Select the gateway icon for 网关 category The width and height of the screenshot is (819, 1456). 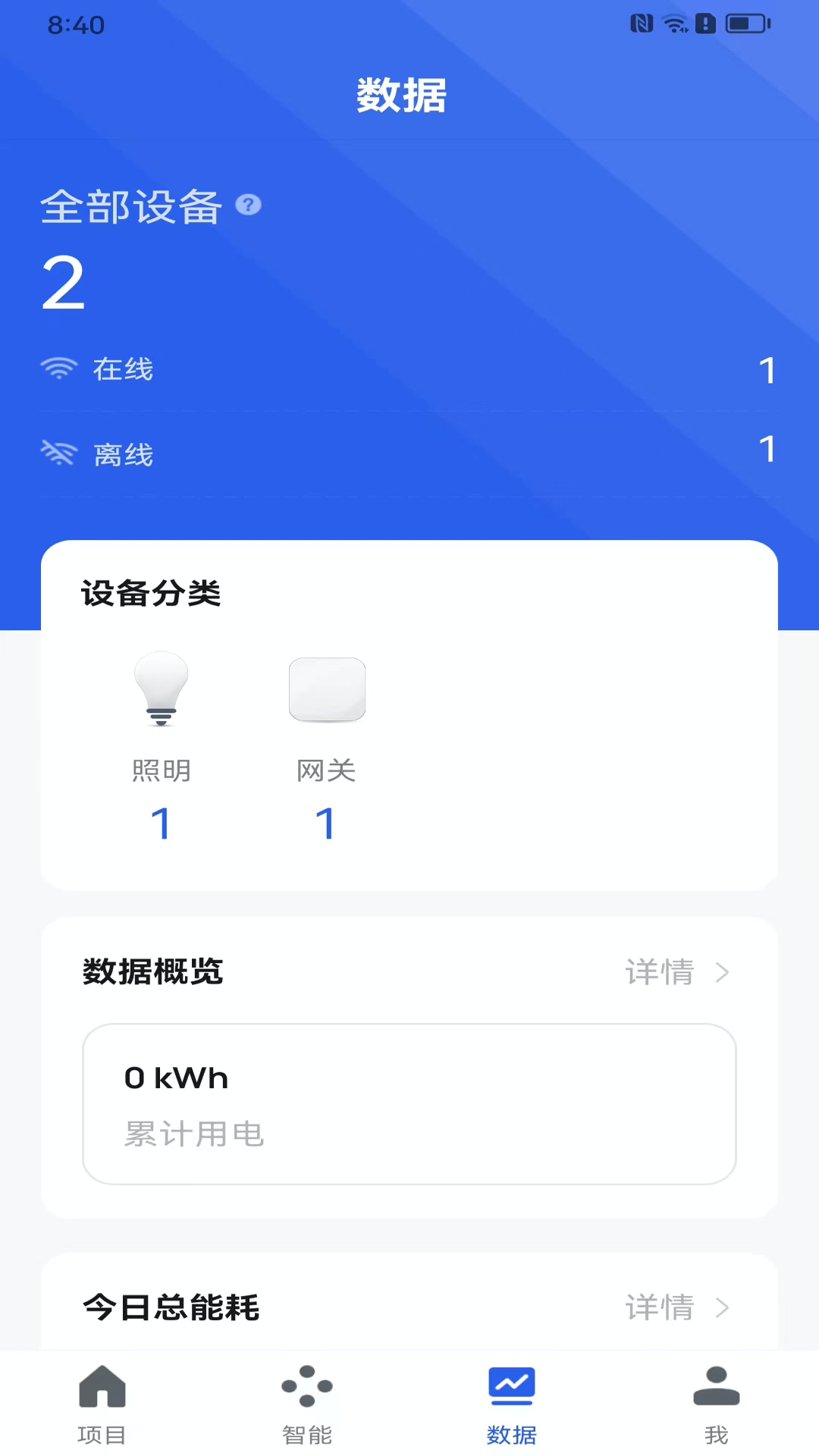pos(328,690)
